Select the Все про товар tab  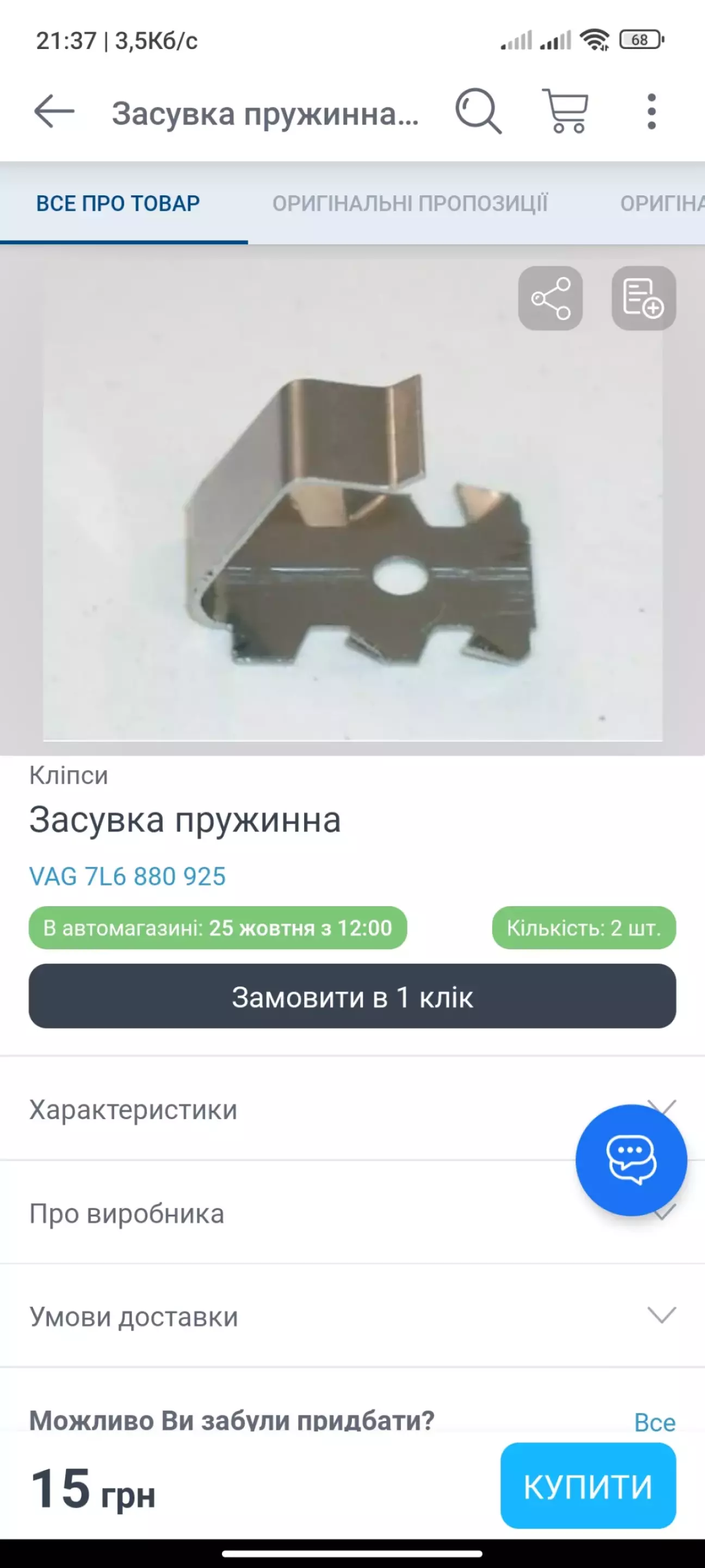coord(118,204)
